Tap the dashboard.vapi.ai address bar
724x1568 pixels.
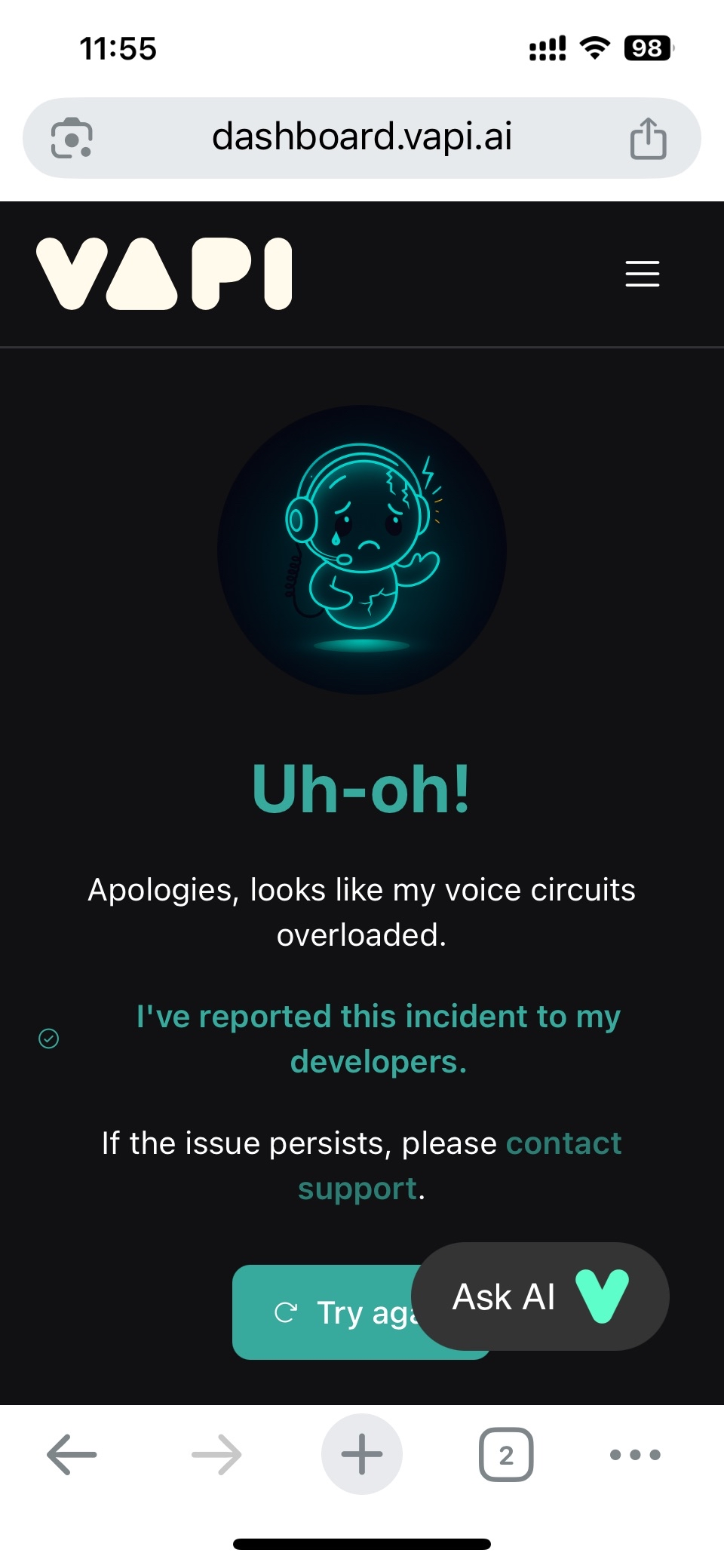pos(362,137)
